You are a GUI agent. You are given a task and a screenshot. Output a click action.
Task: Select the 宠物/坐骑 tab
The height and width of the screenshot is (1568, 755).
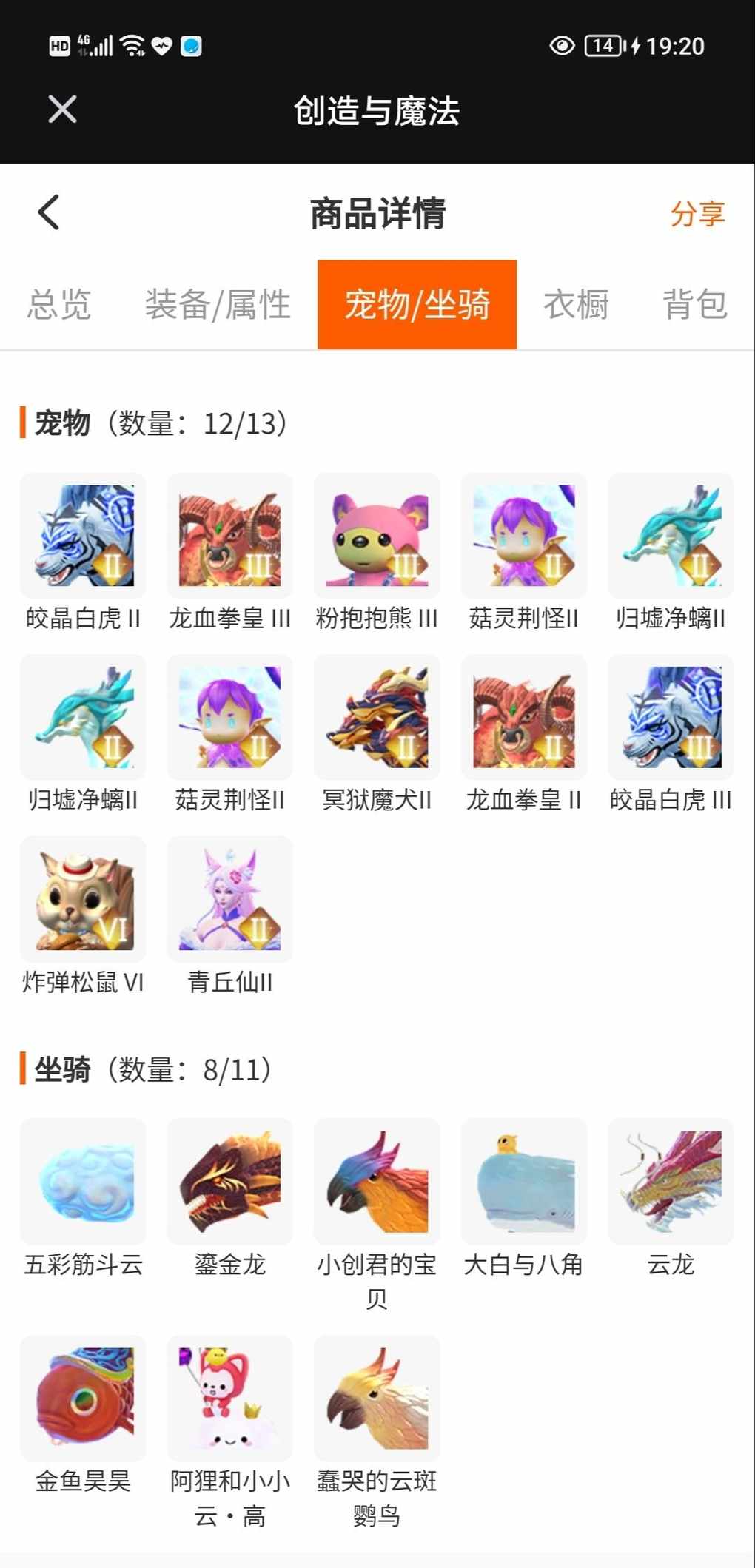pos(417,304)
